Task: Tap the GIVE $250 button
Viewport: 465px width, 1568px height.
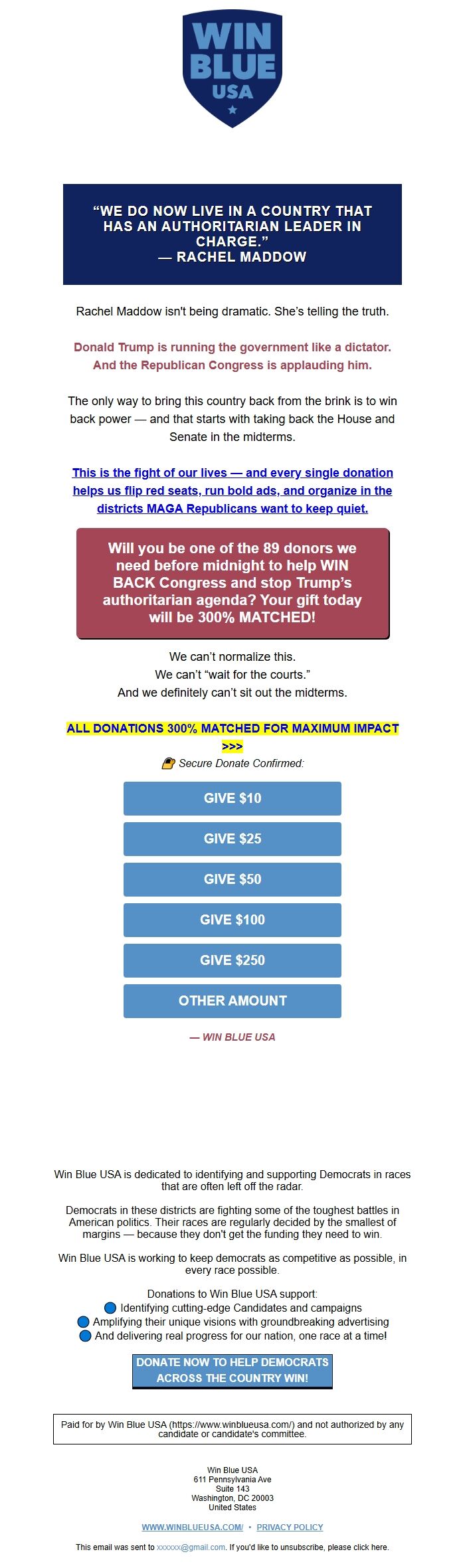Action: (232, 960)
